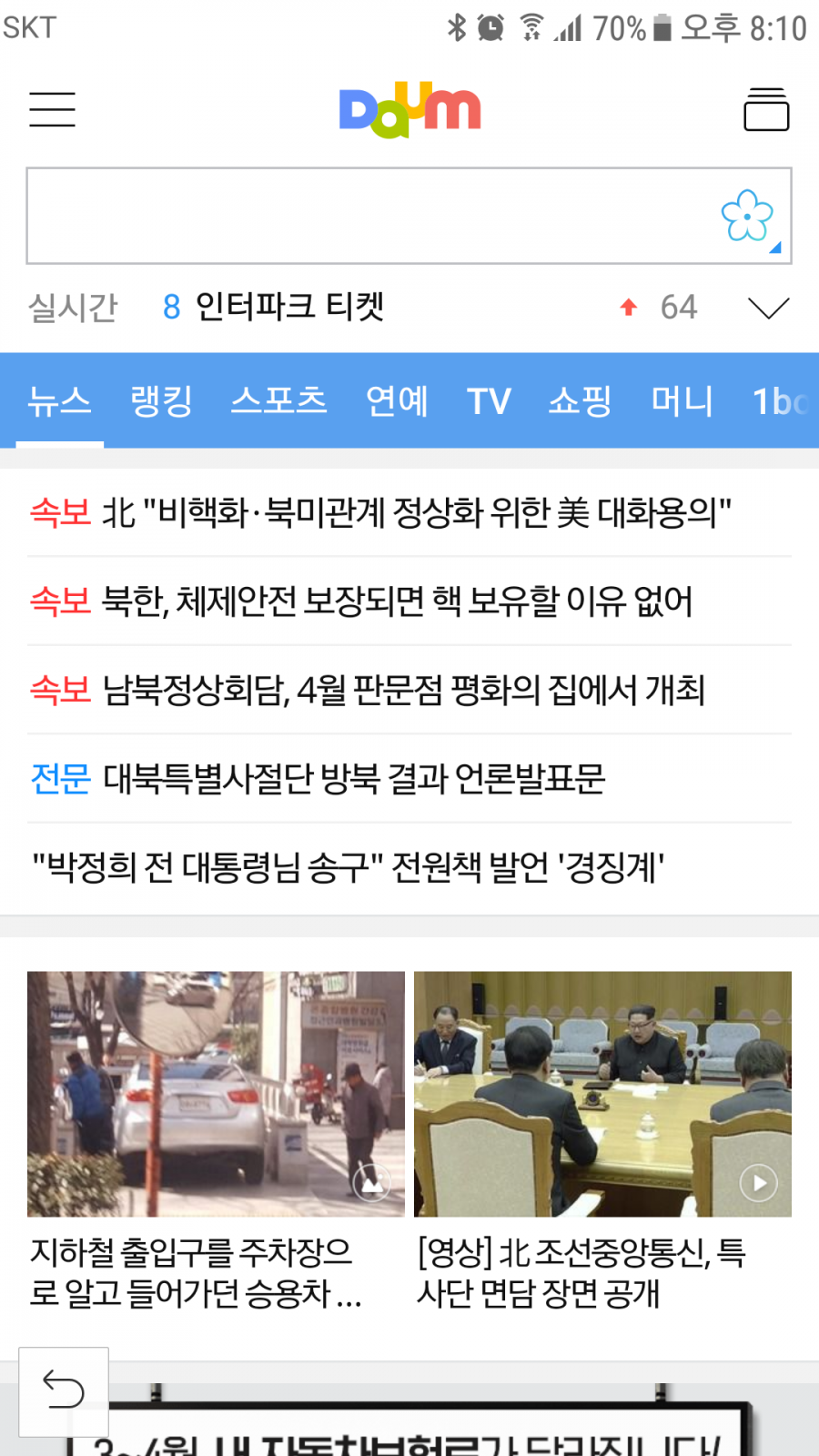Open headline 남북정상회담, 4월 판문점
The width and height of the screenshot is (819, 1456).
pyautogui.click(x=402, y=690)
